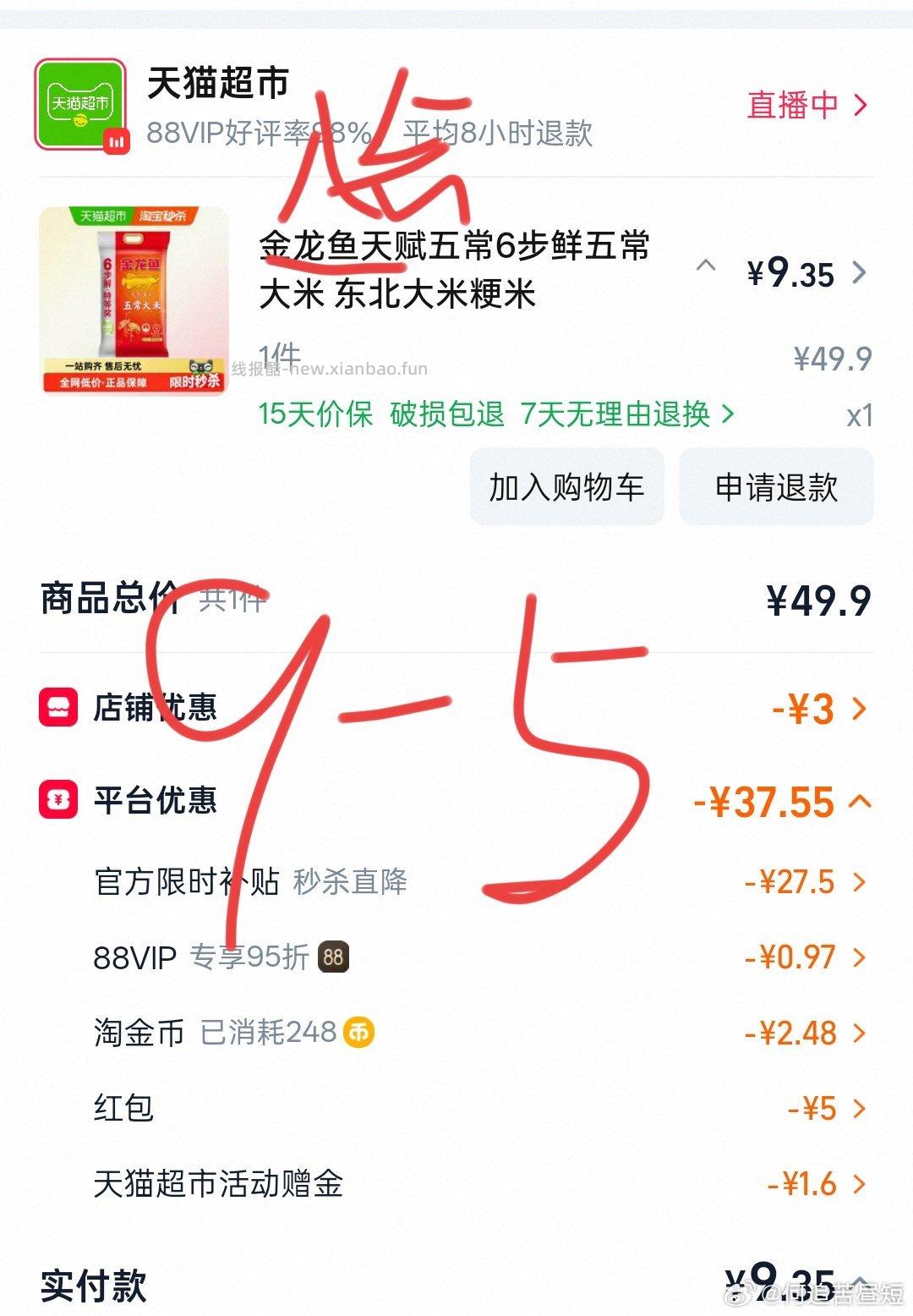913x1316 pixels.
Task: Click the 88VIP square badge icon
Action: point(332,958)
